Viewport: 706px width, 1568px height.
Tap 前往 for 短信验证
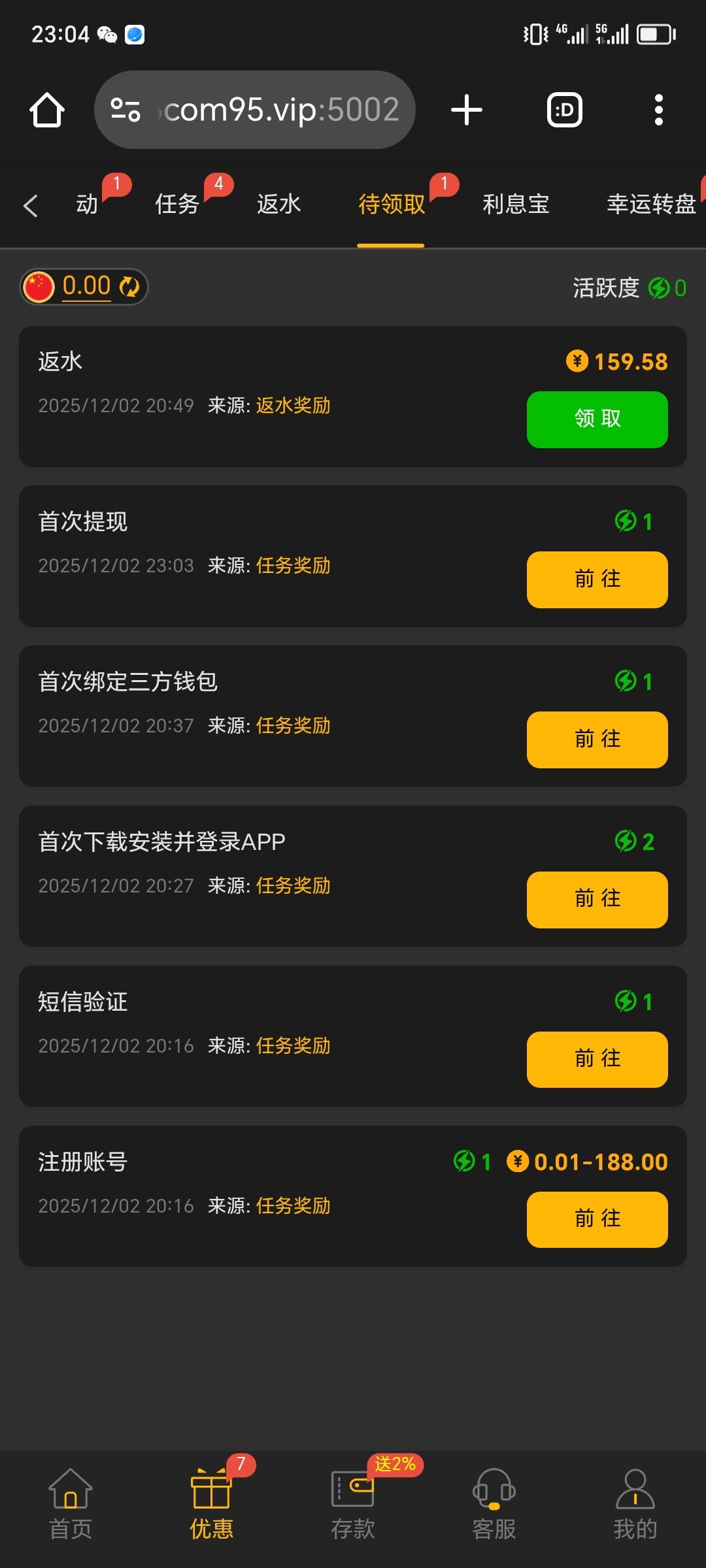tap(597, 1060)
